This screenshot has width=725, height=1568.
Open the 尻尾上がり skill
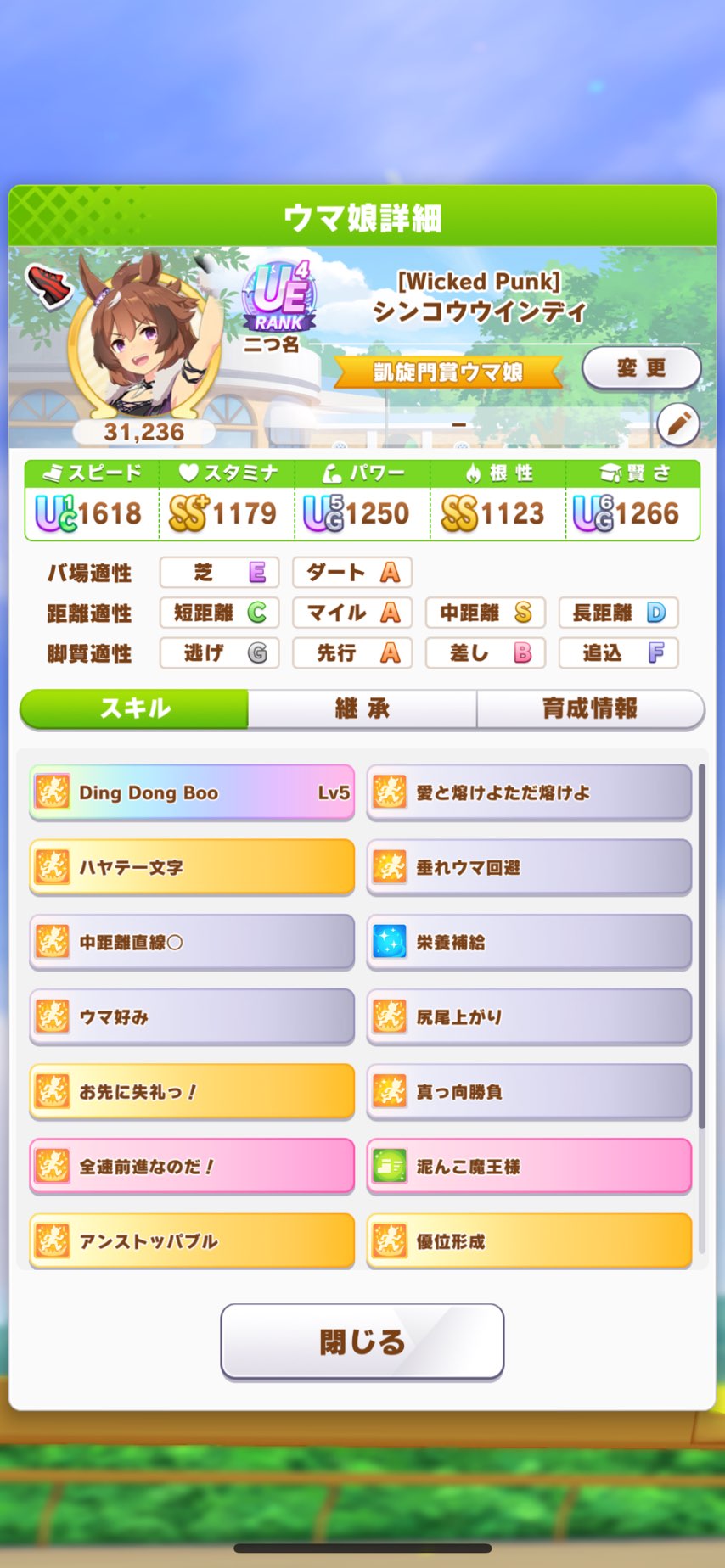pos(529,1016)
